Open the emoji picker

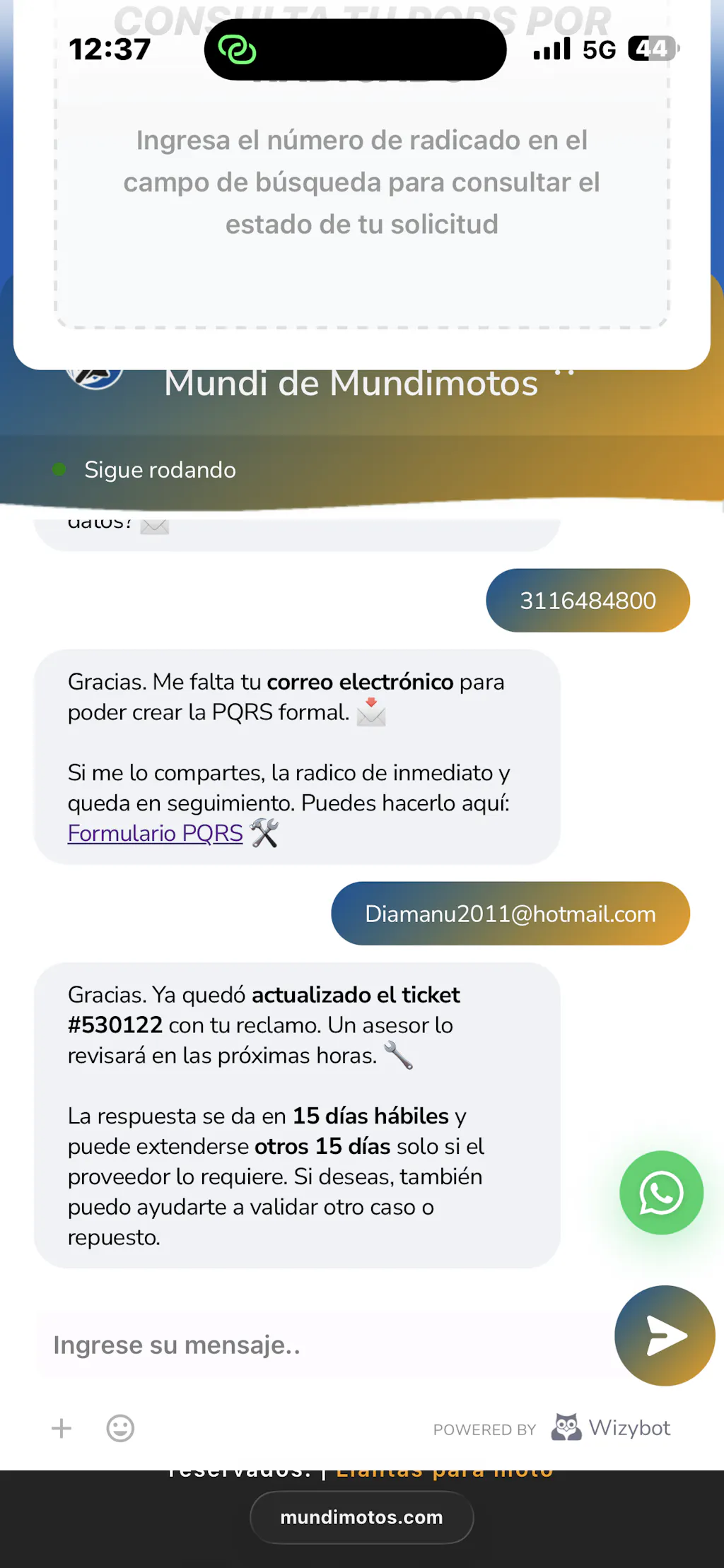point(120,1428)
